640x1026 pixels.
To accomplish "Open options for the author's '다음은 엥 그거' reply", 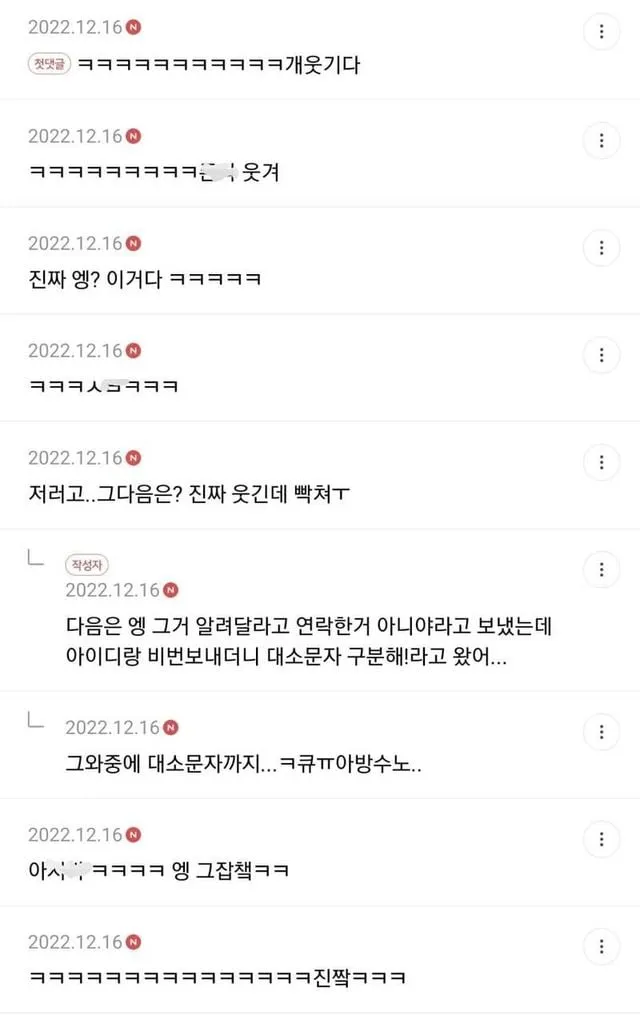I will [x=601, y=569].
